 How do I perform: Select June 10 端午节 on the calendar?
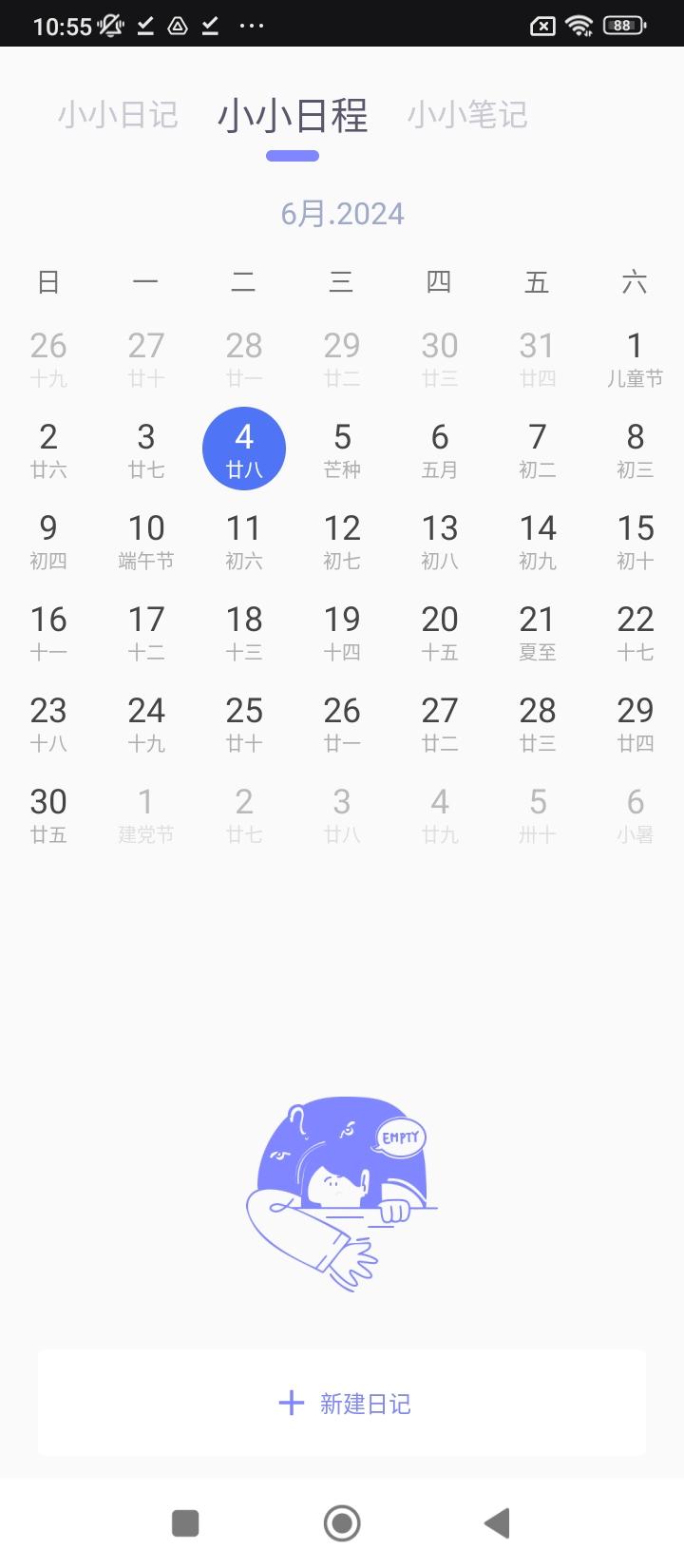(146, 540)
